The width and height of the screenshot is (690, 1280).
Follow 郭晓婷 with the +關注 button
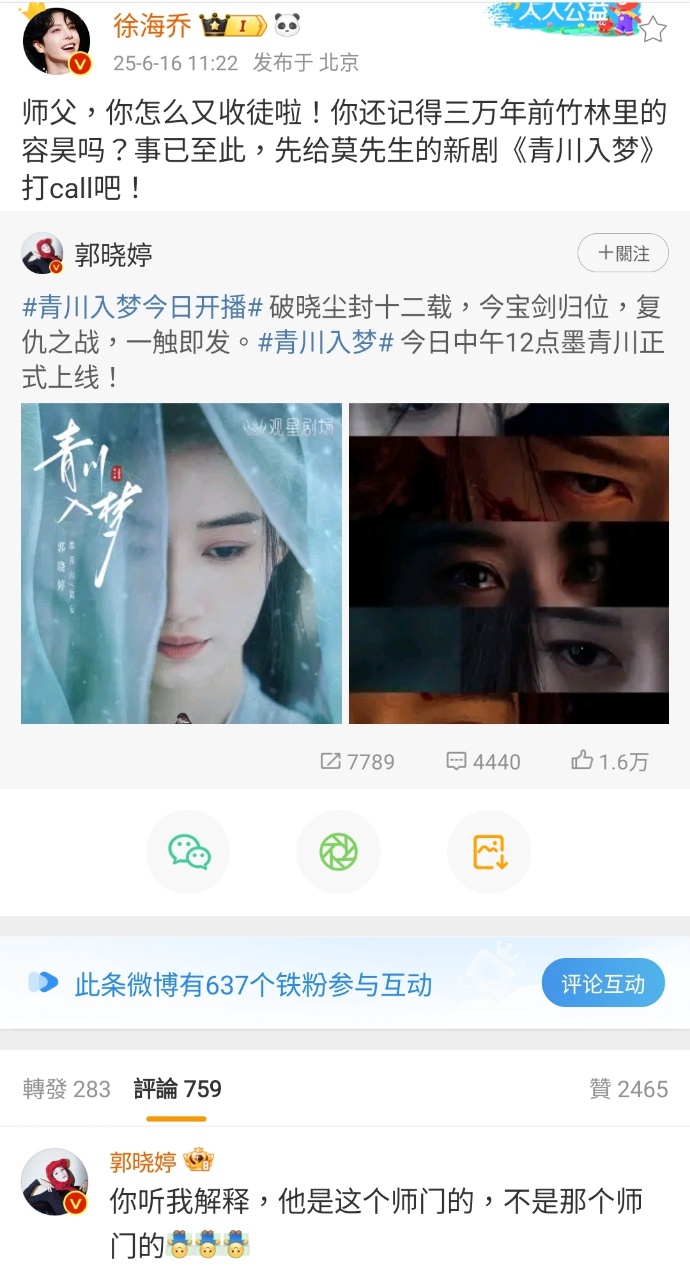coord(623,254)
